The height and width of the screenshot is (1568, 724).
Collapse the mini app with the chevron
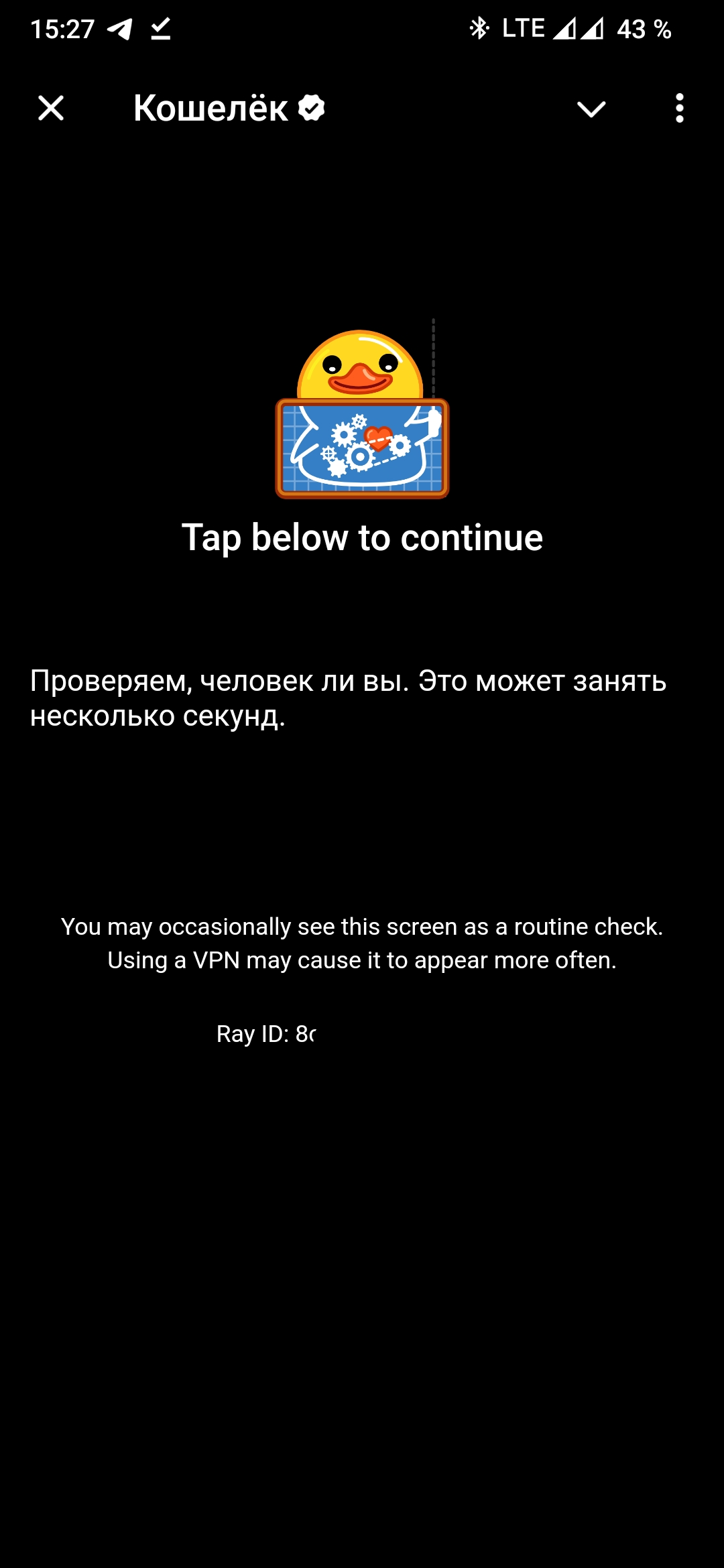(591, 109)
